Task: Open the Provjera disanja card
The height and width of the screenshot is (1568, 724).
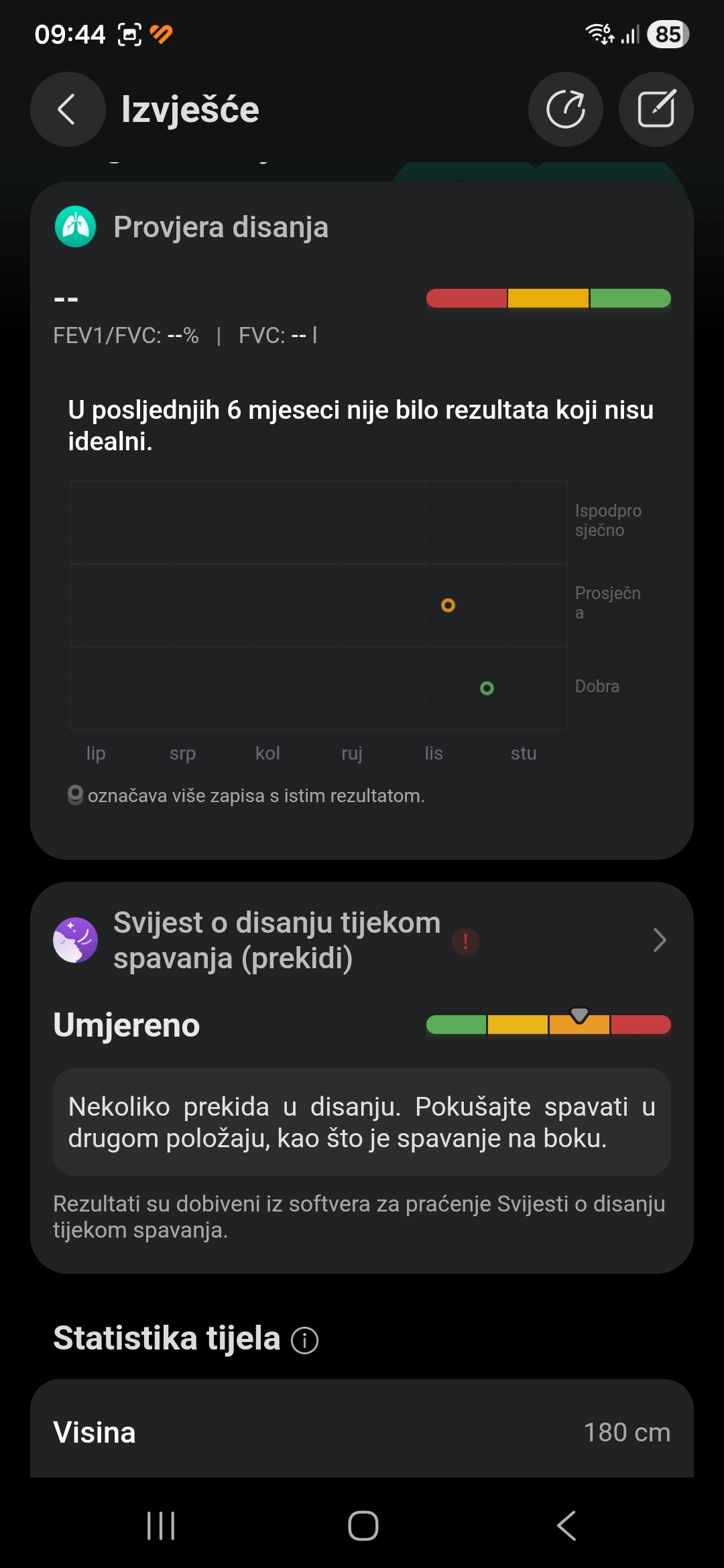Action: 221,227
